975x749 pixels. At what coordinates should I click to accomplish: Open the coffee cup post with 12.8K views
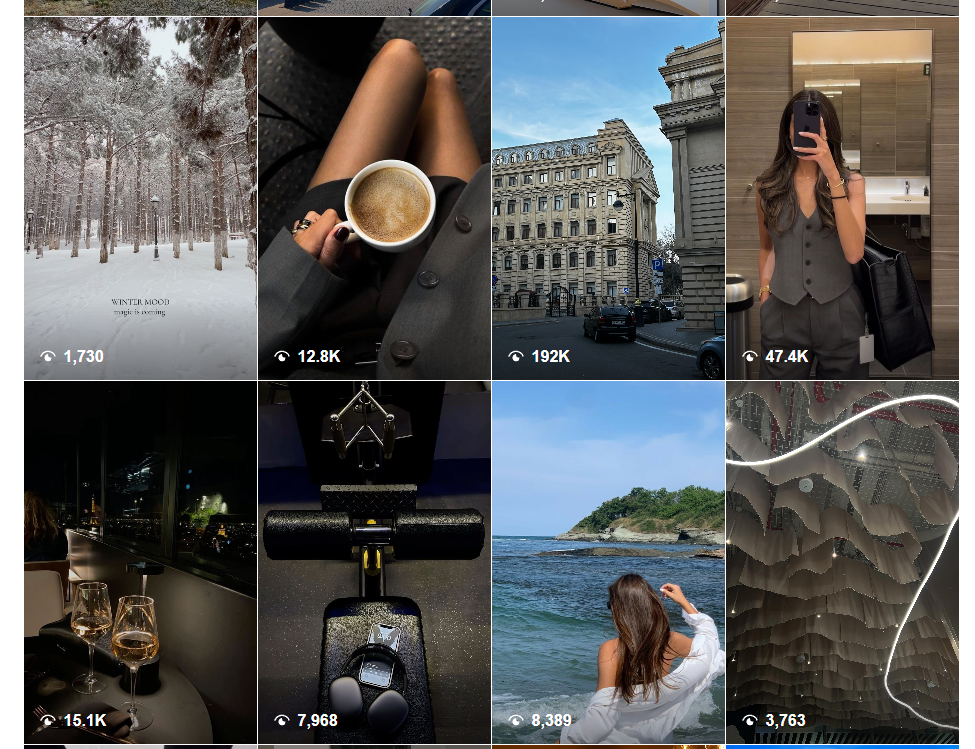click(x=374, y=198)
